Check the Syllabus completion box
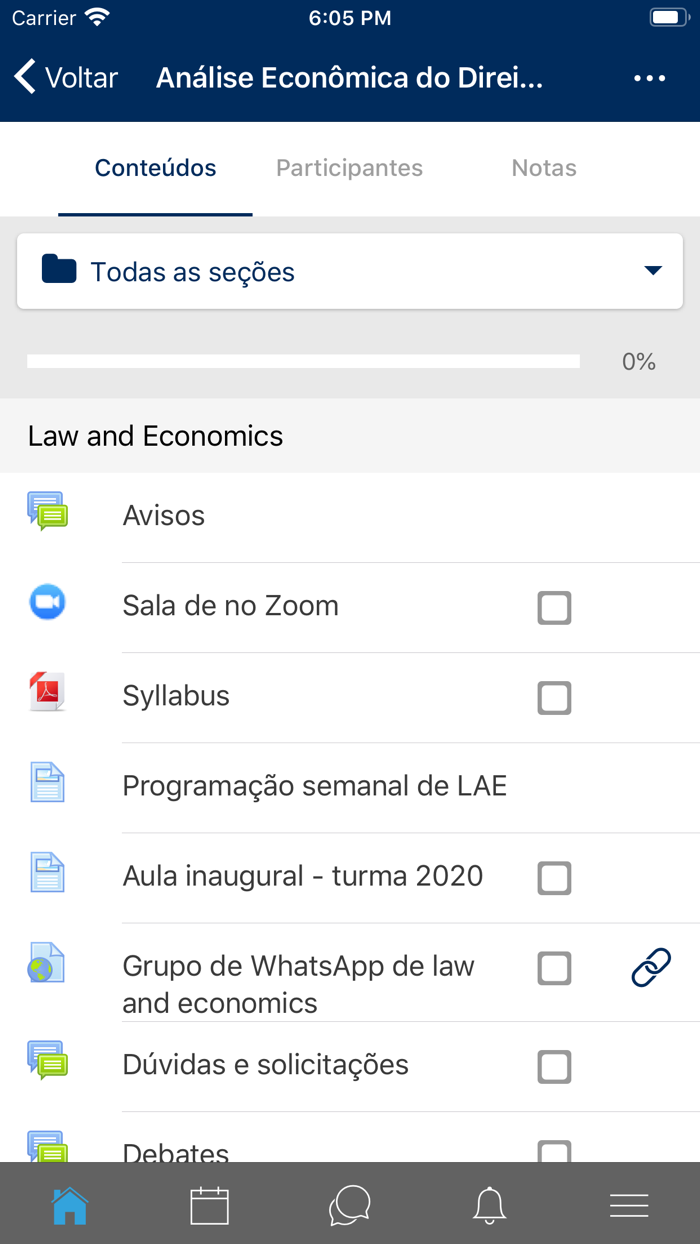The height and width of the screenshot is (1244, 700). (x=554, y=698)
